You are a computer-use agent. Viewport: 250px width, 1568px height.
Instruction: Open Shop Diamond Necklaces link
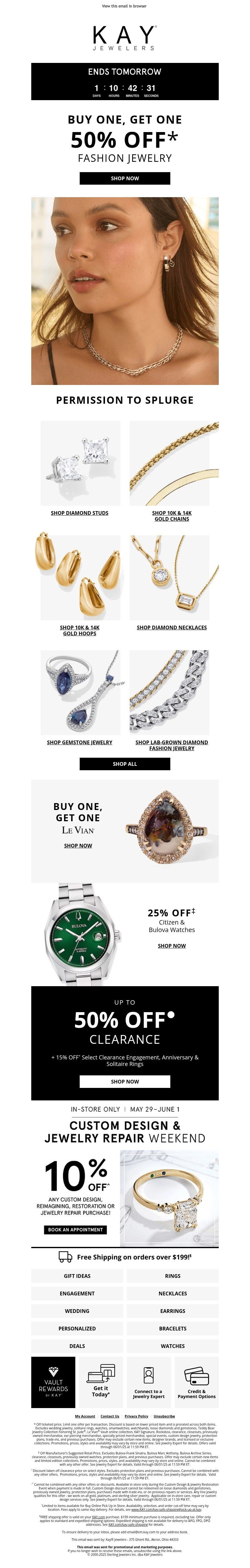172,627
